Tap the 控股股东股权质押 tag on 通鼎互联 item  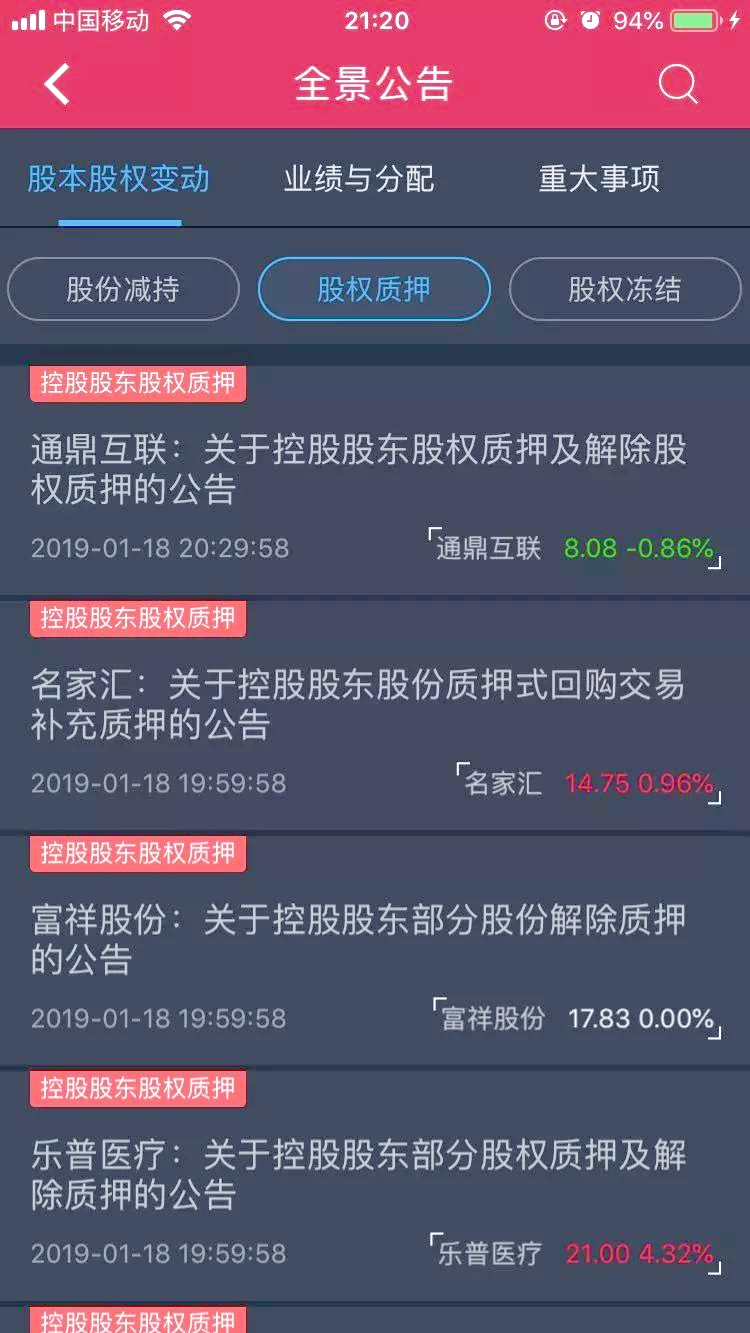[137, 384]
